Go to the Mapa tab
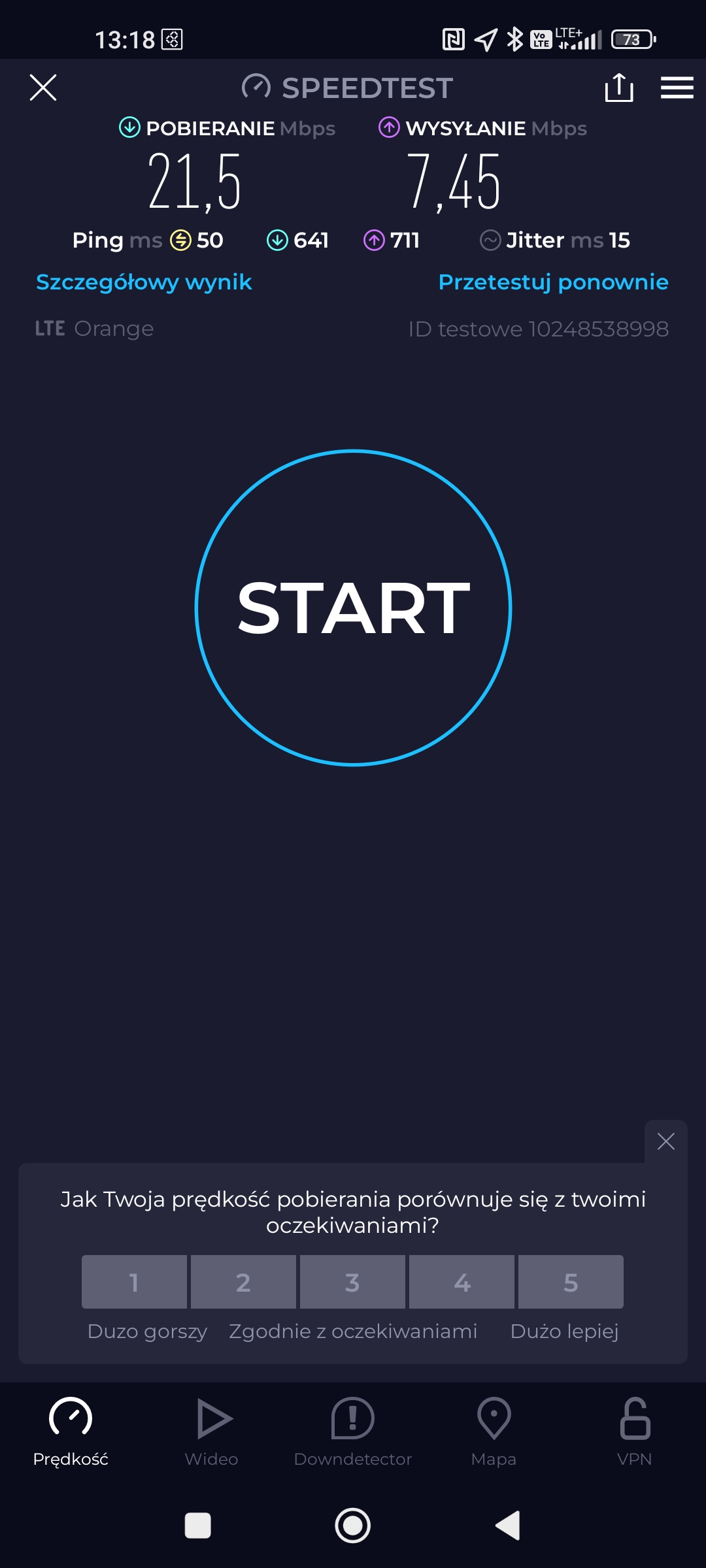Screen dimensions: 706x1568 pos(494,1431)
